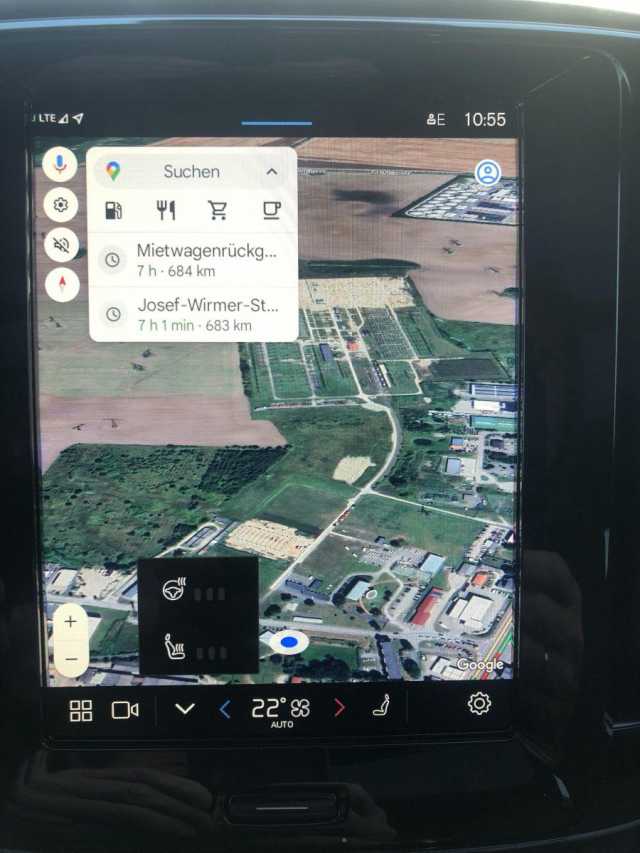
Task: Collapse the search panel with the chevron
Action: (x=272, y=172)
